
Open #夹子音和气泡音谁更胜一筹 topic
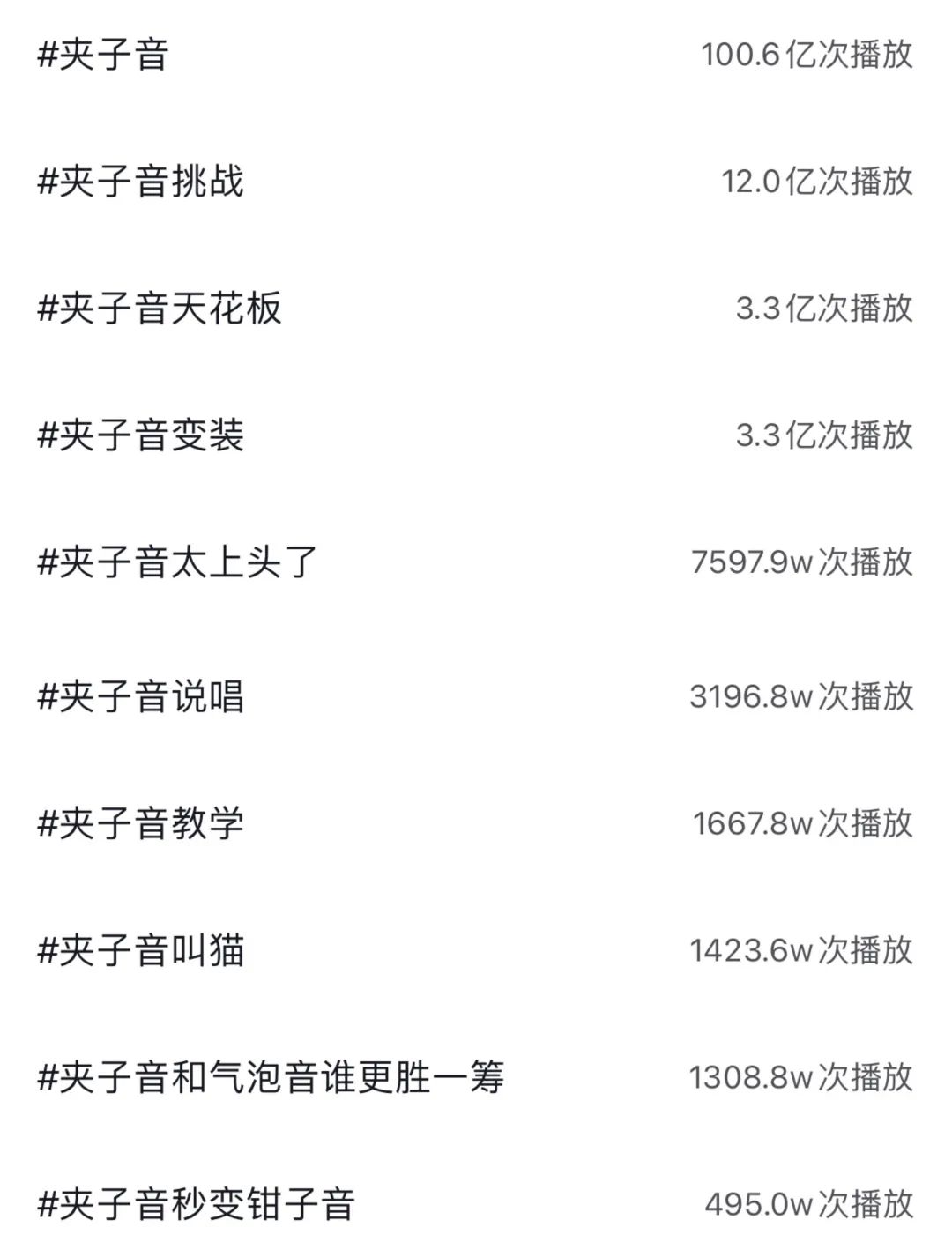pos(271,1078)
